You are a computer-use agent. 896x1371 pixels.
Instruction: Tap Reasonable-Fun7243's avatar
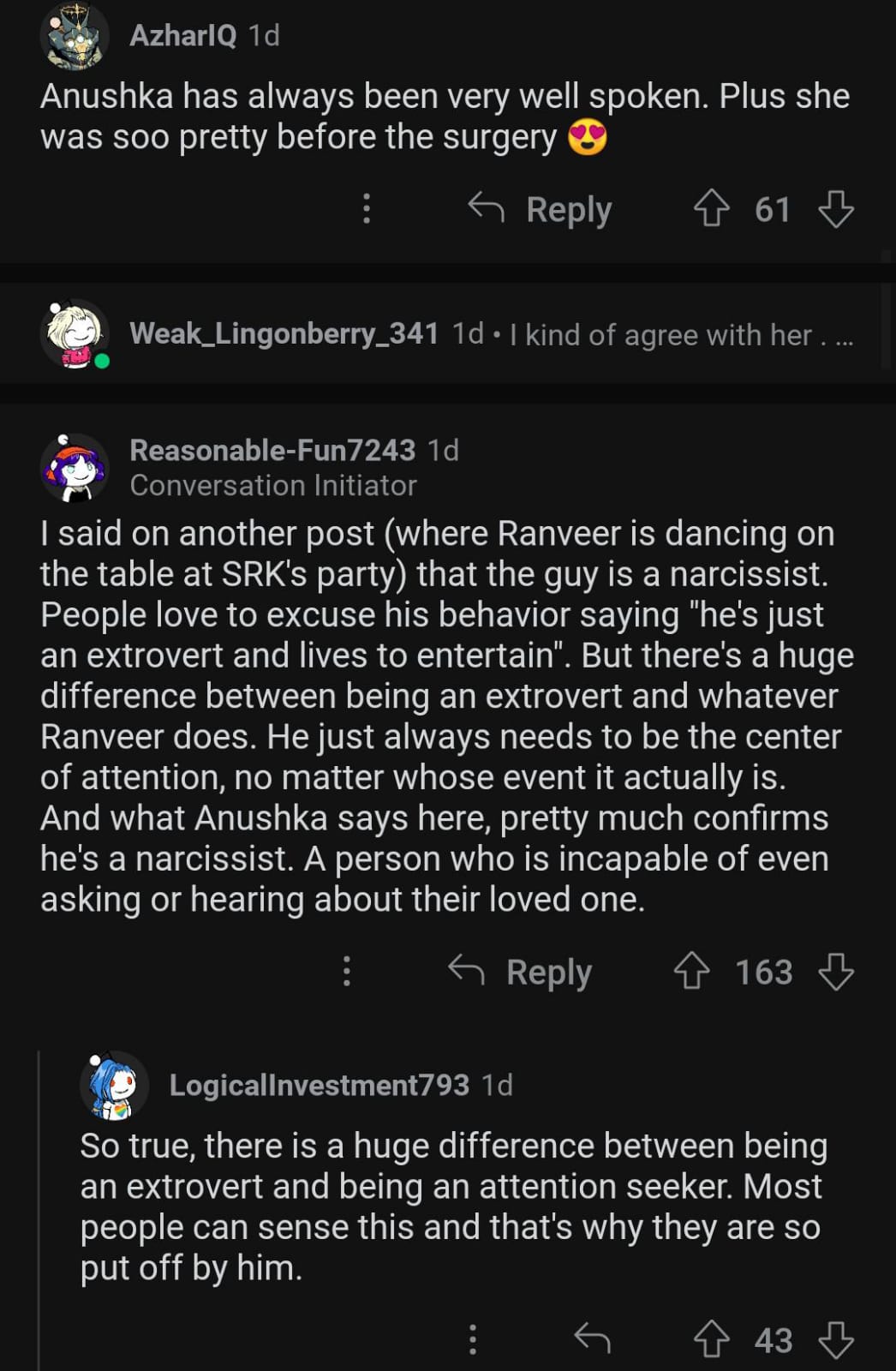(75, 468)
